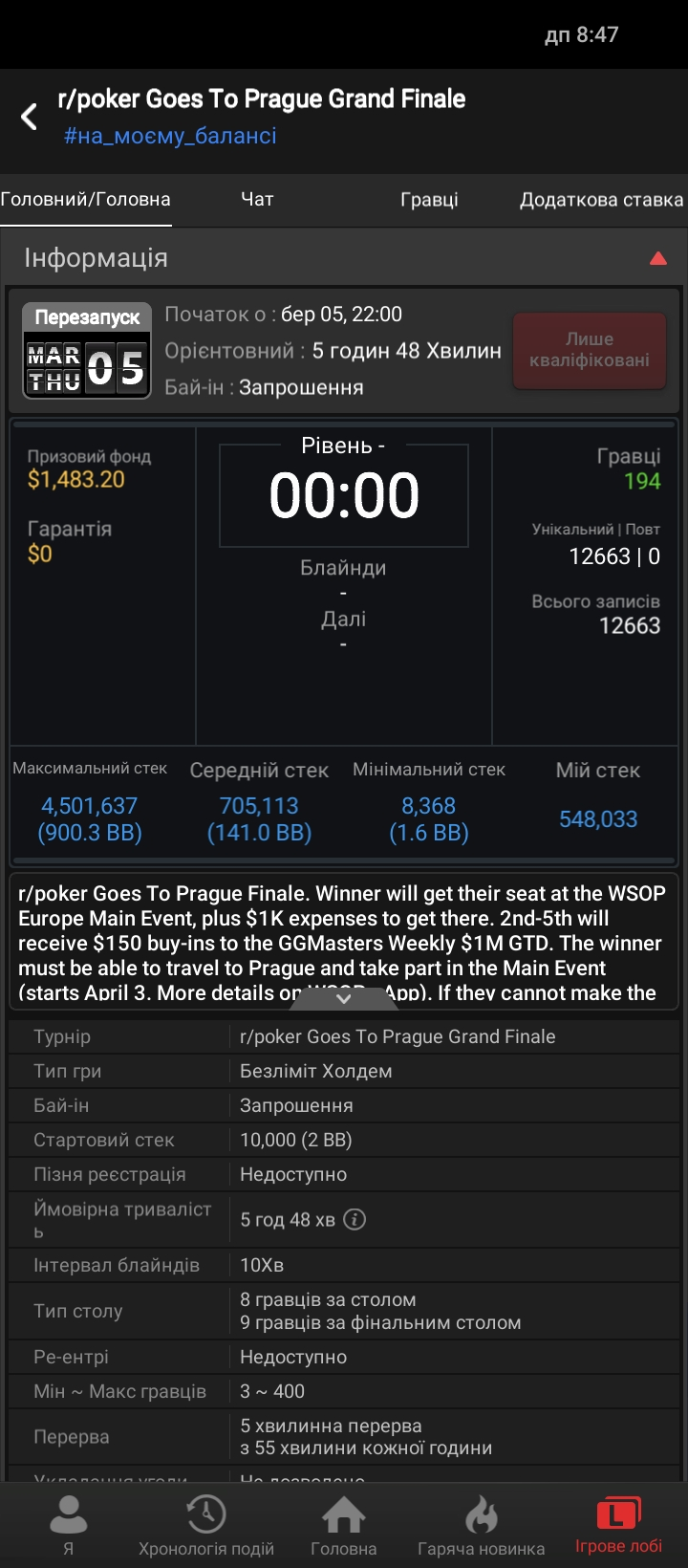Switch to the Чат tab

257,199
